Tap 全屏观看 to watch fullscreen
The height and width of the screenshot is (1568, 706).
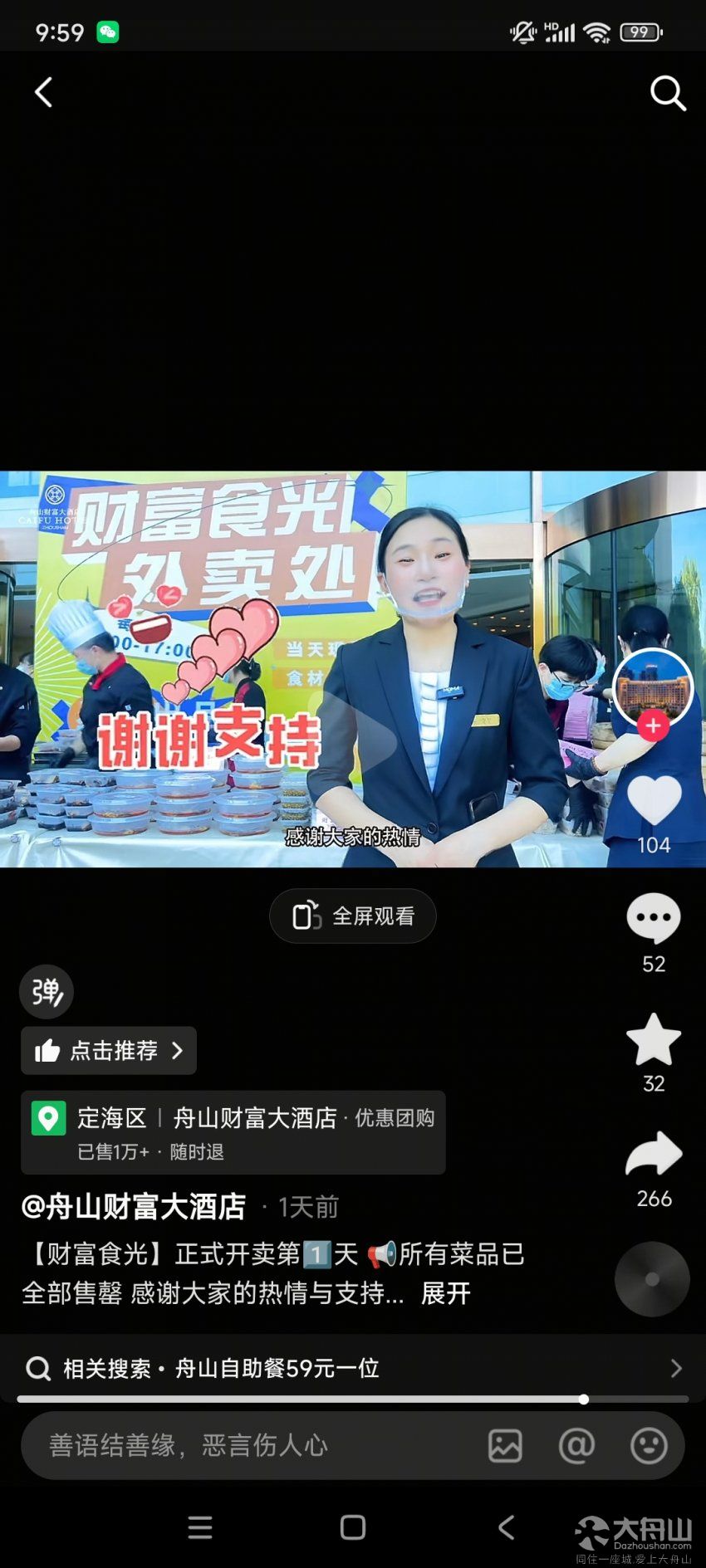(353, 916)
